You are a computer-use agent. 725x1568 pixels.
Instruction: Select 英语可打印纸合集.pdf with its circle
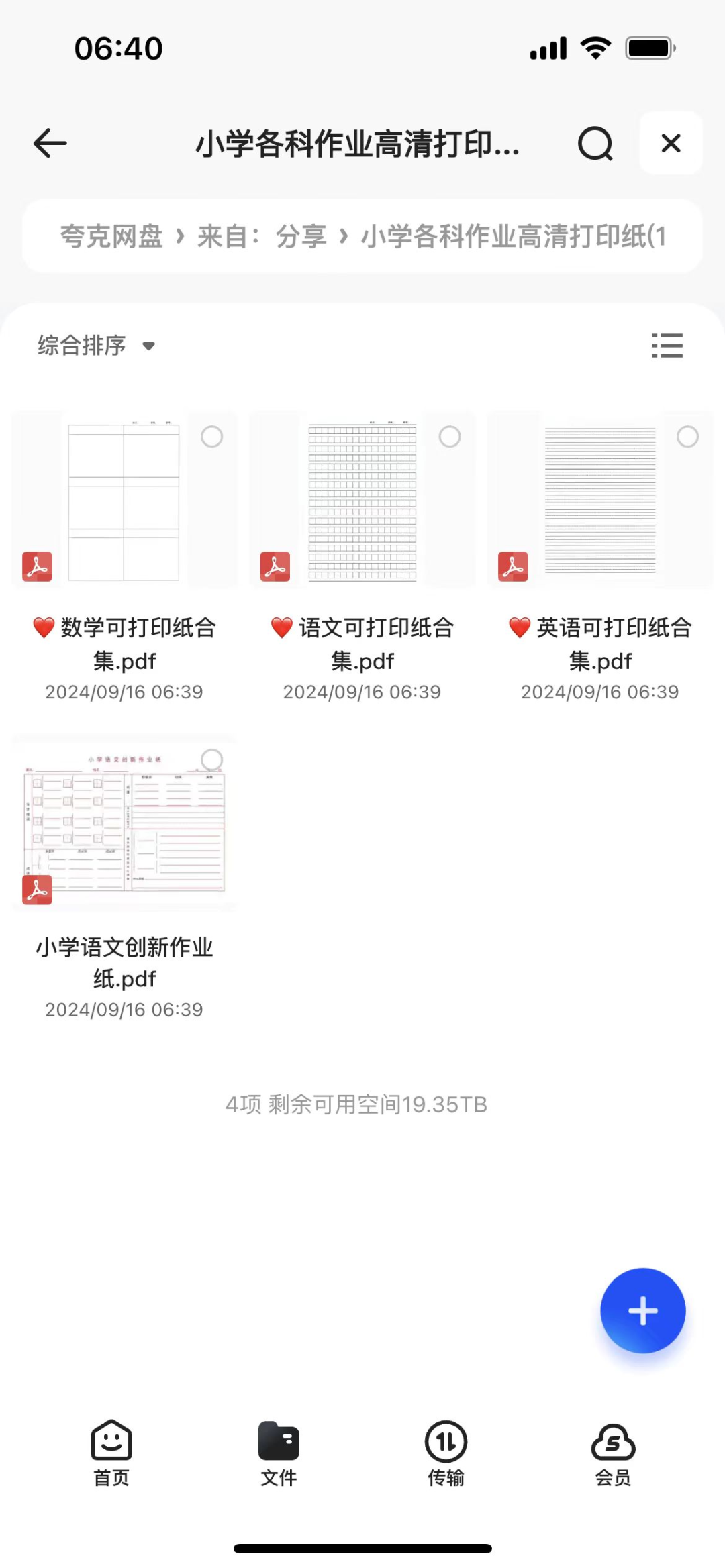[687, 437]
